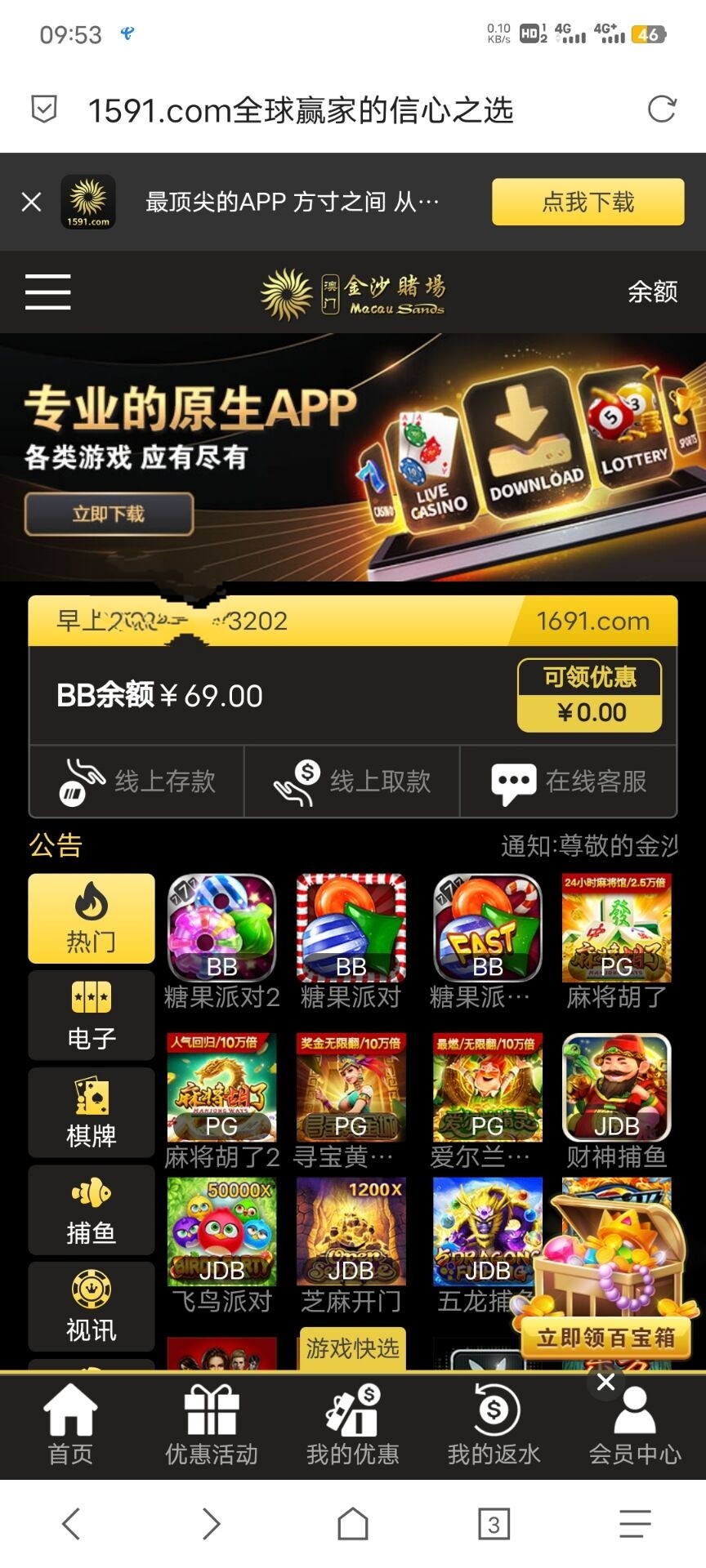Open the hamburger side menu
This screenshot has height=1568, width=706.
tap(47, 292)
